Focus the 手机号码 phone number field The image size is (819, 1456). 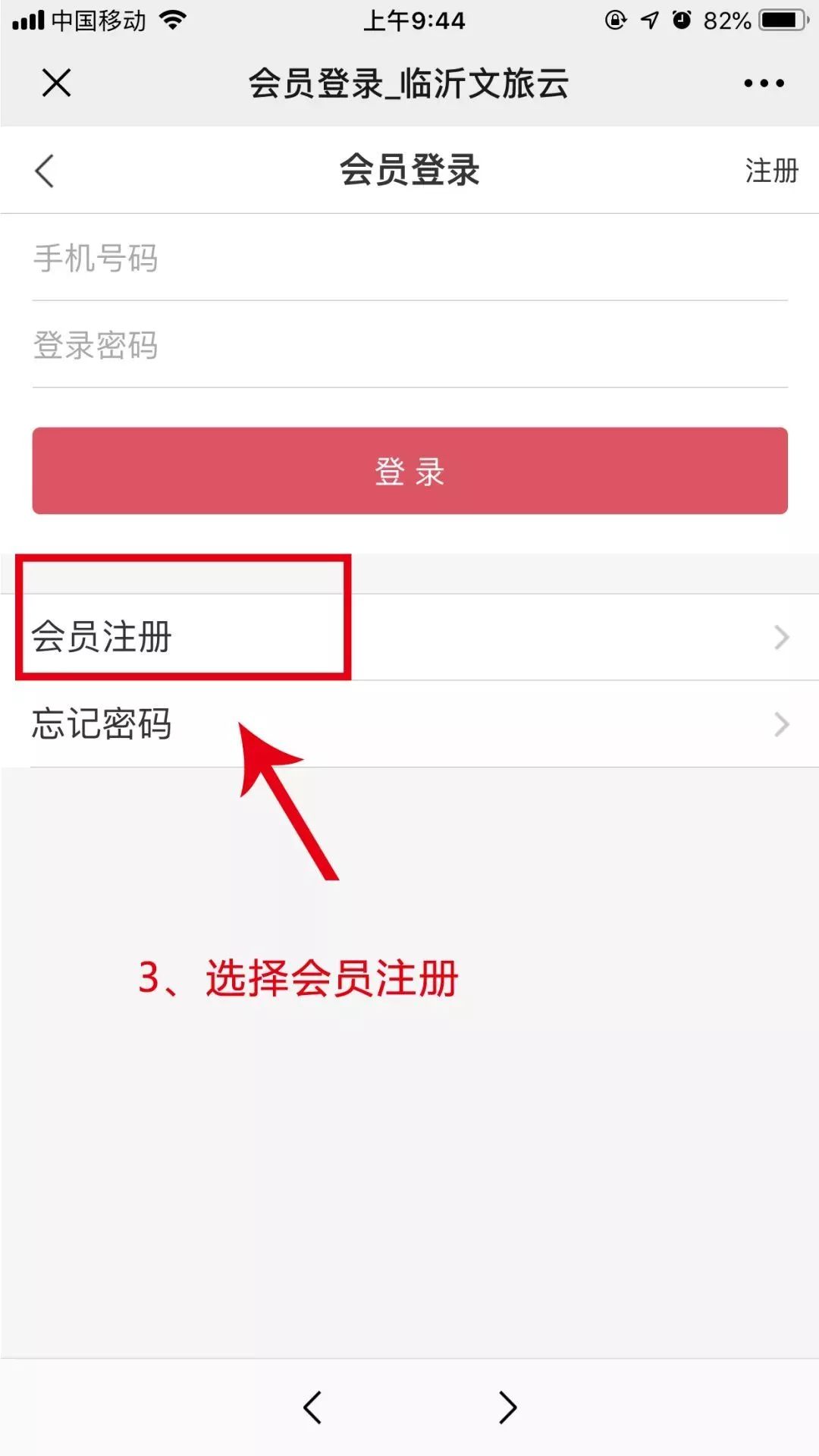click(x=409, y=258)
